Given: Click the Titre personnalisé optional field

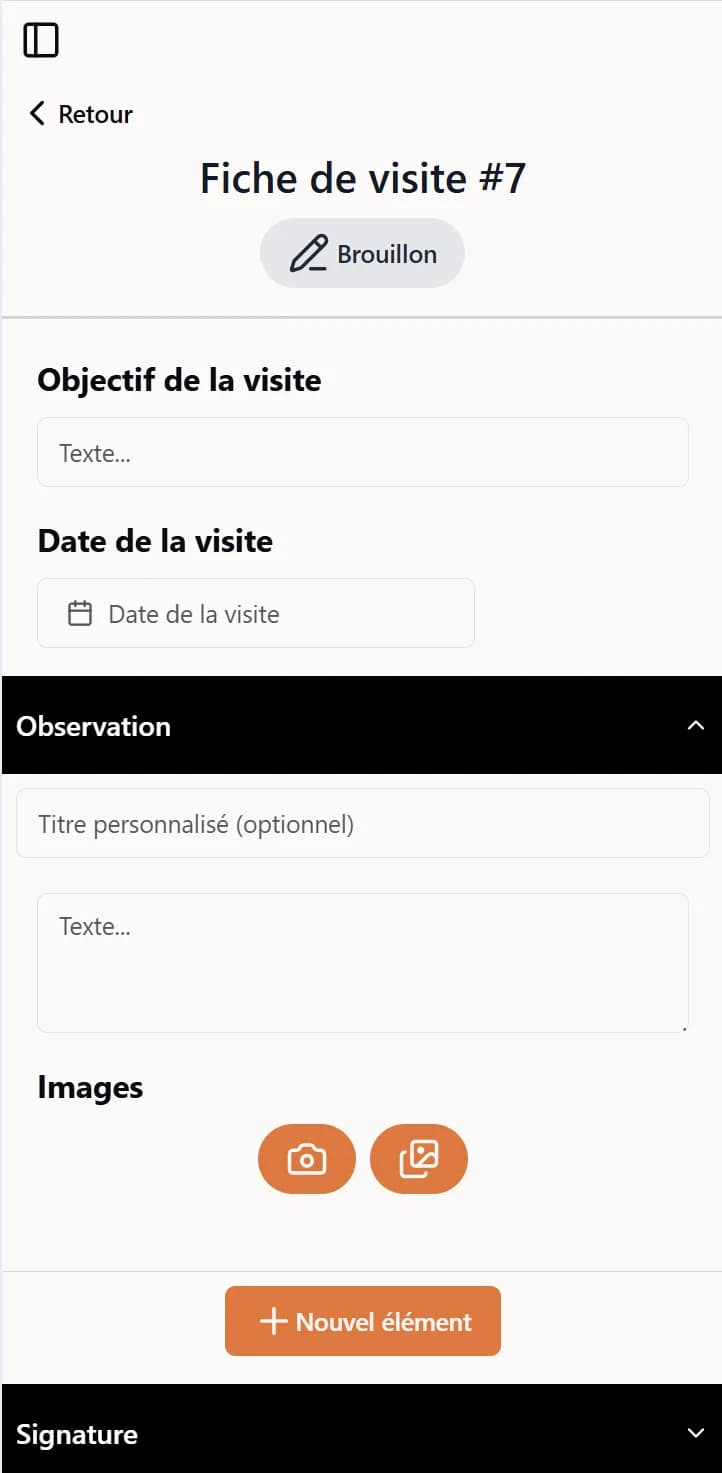Looking at the screenshot, I should point(362,823).
